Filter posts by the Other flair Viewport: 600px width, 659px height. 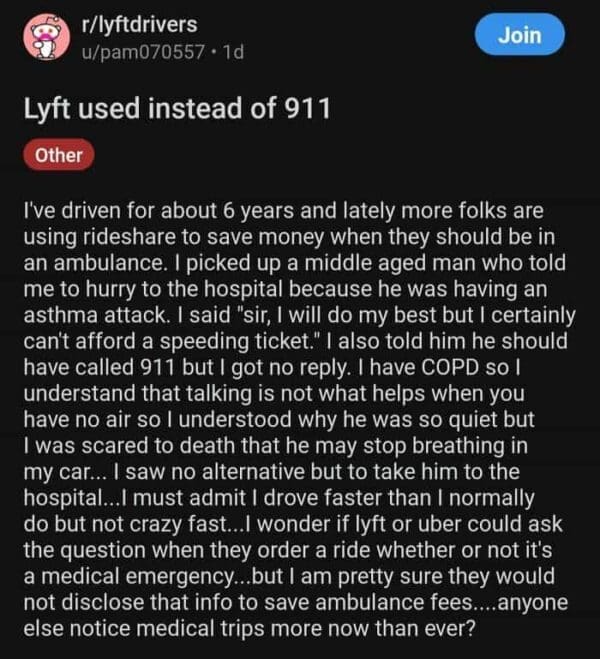59,156
